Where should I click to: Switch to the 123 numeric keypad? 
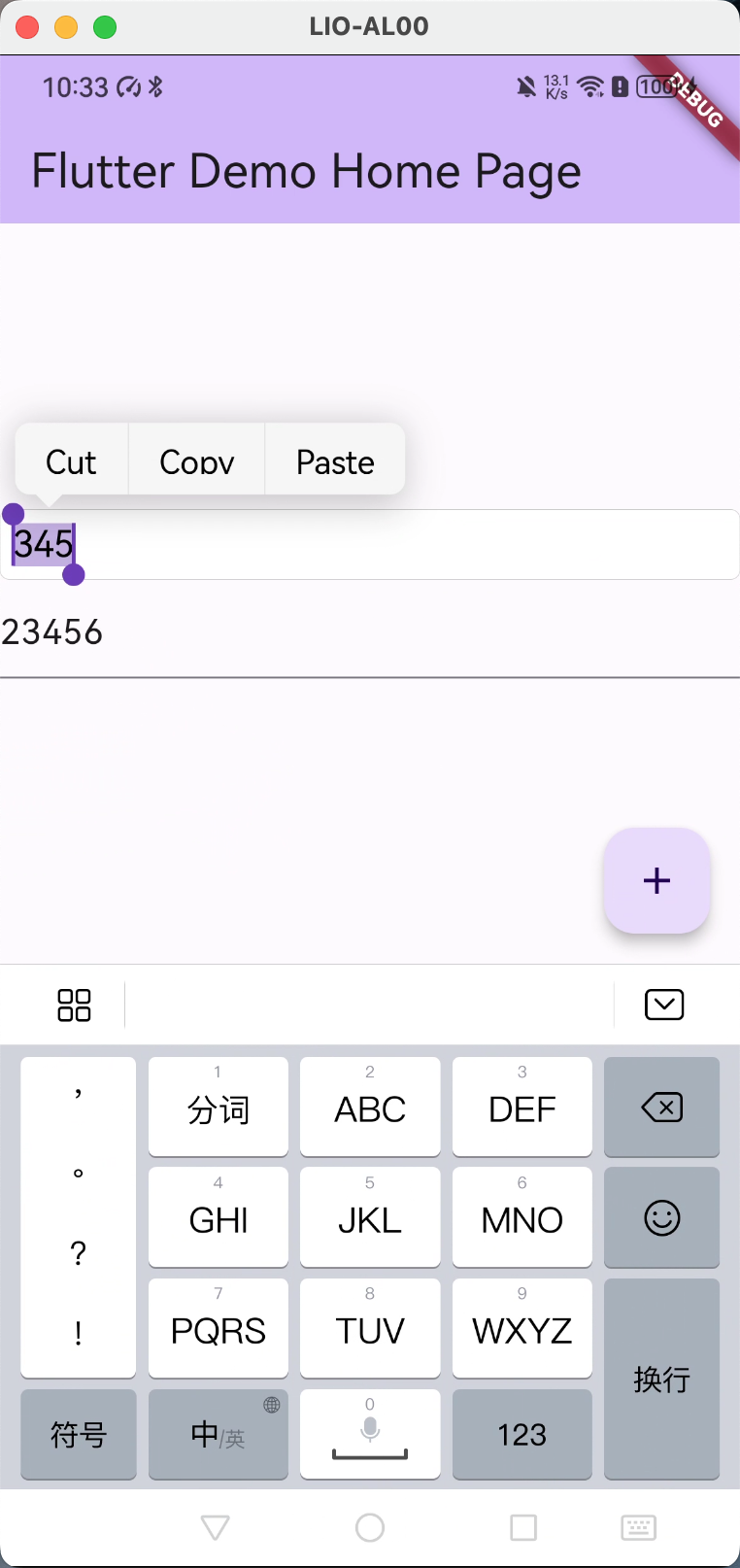click(521, 1434)
